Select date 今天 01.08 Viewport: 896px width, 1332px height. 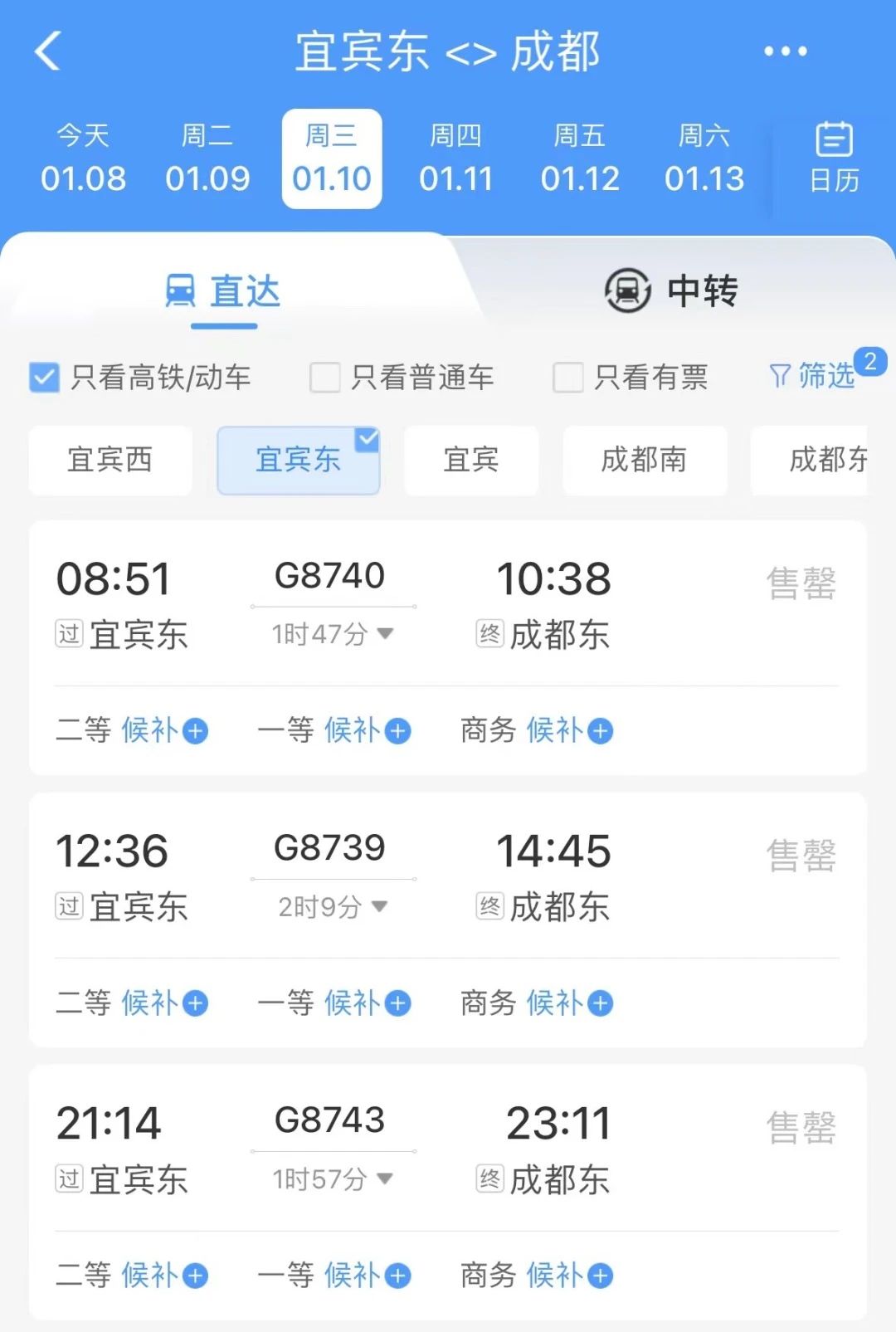click(83, 159)
